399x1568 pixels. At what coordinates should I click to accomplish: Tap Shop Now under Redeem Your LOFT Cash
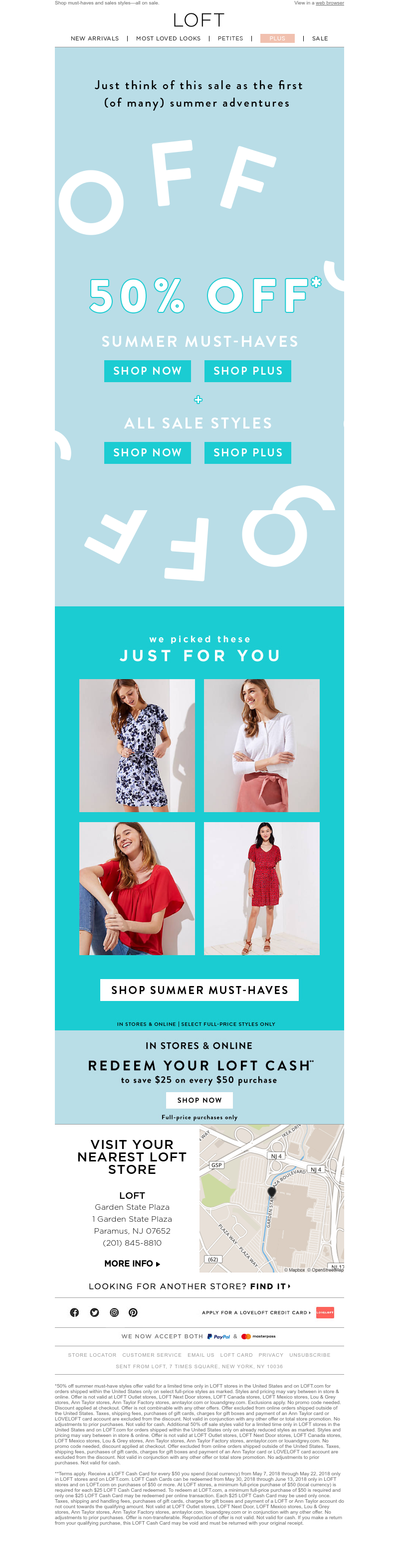[x=199, y=1100]
